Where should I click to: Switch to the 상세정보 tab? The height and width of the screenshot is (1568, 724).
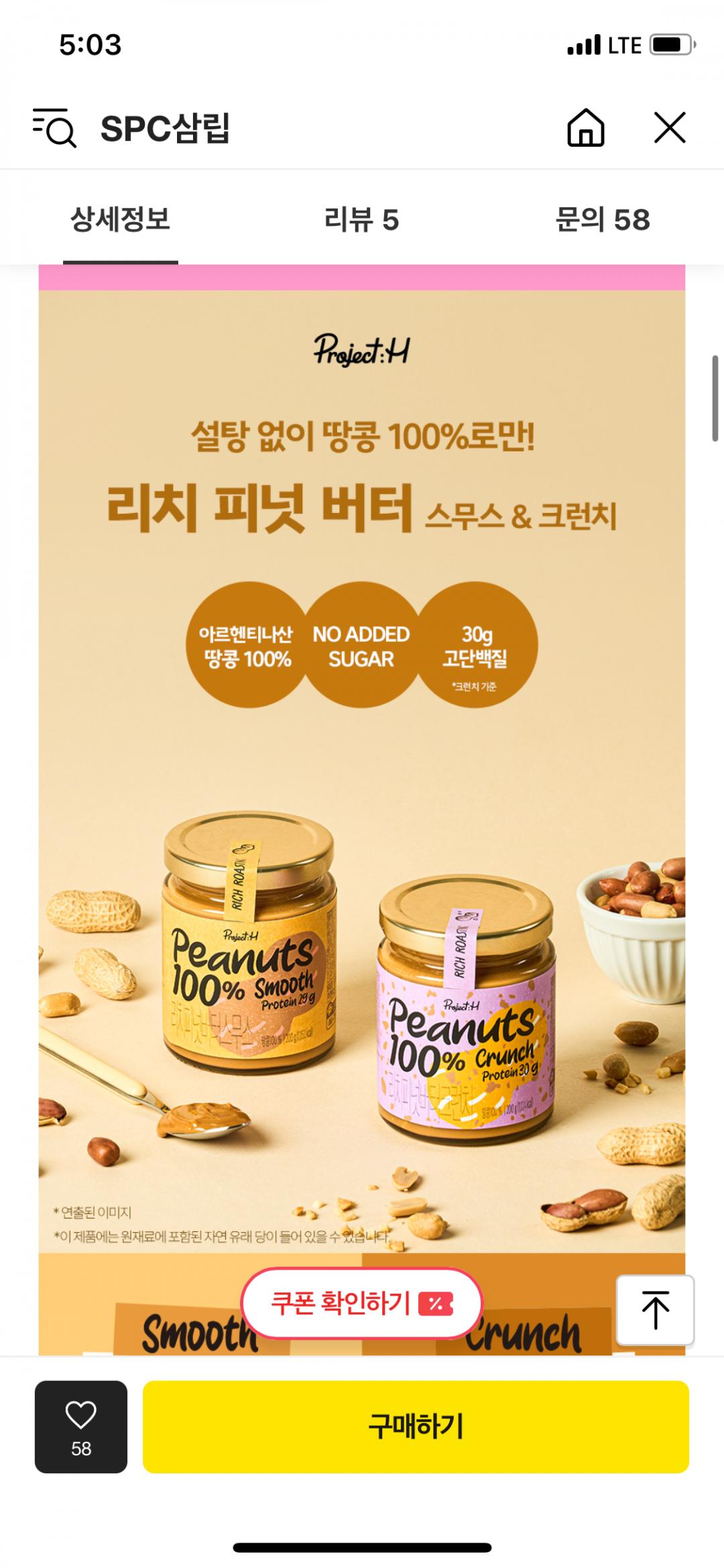pos(121,220)
